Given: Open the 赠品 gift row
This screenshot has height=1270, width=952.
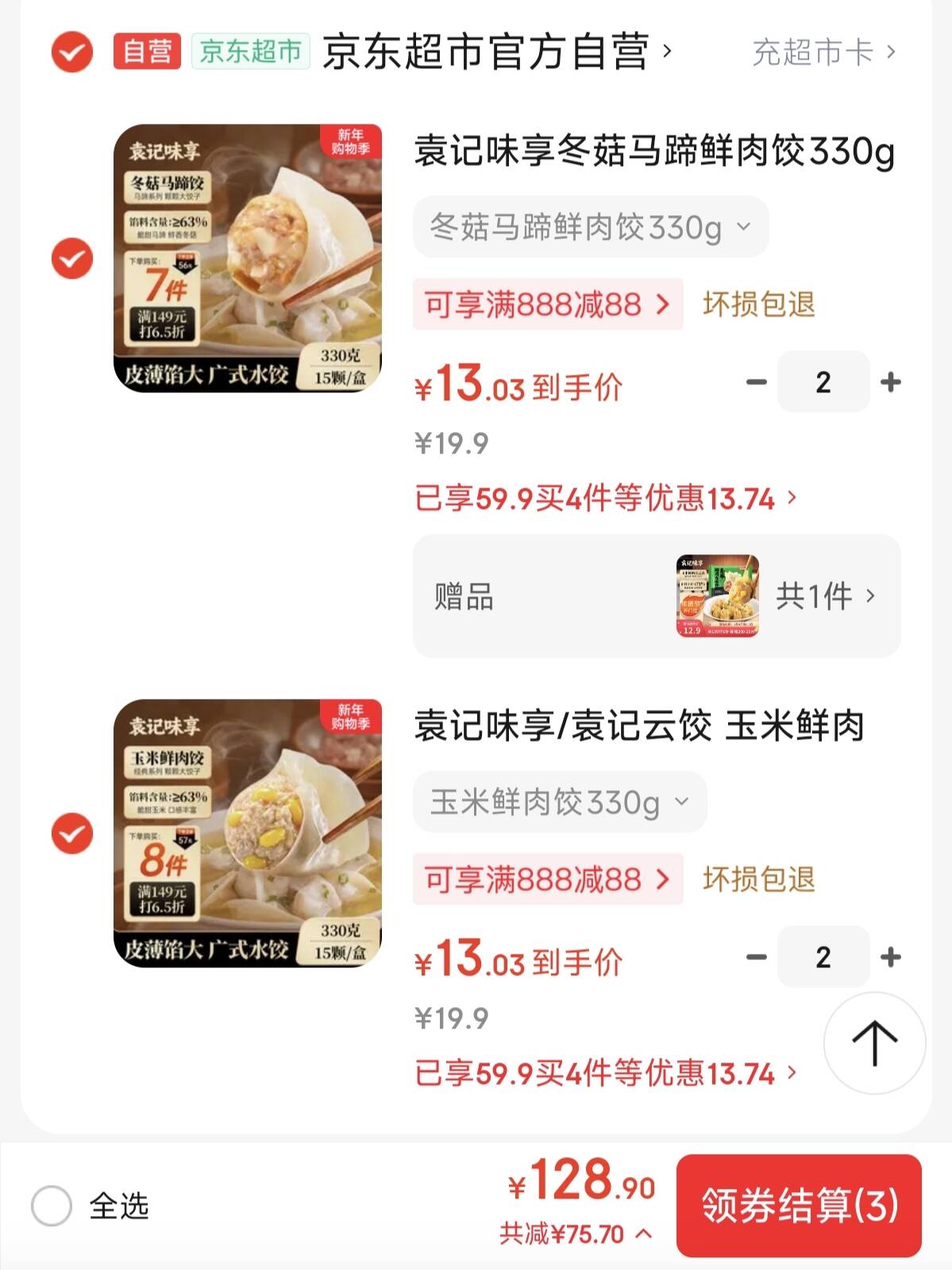Looking at the screenshot, I should tap(656, 596).
